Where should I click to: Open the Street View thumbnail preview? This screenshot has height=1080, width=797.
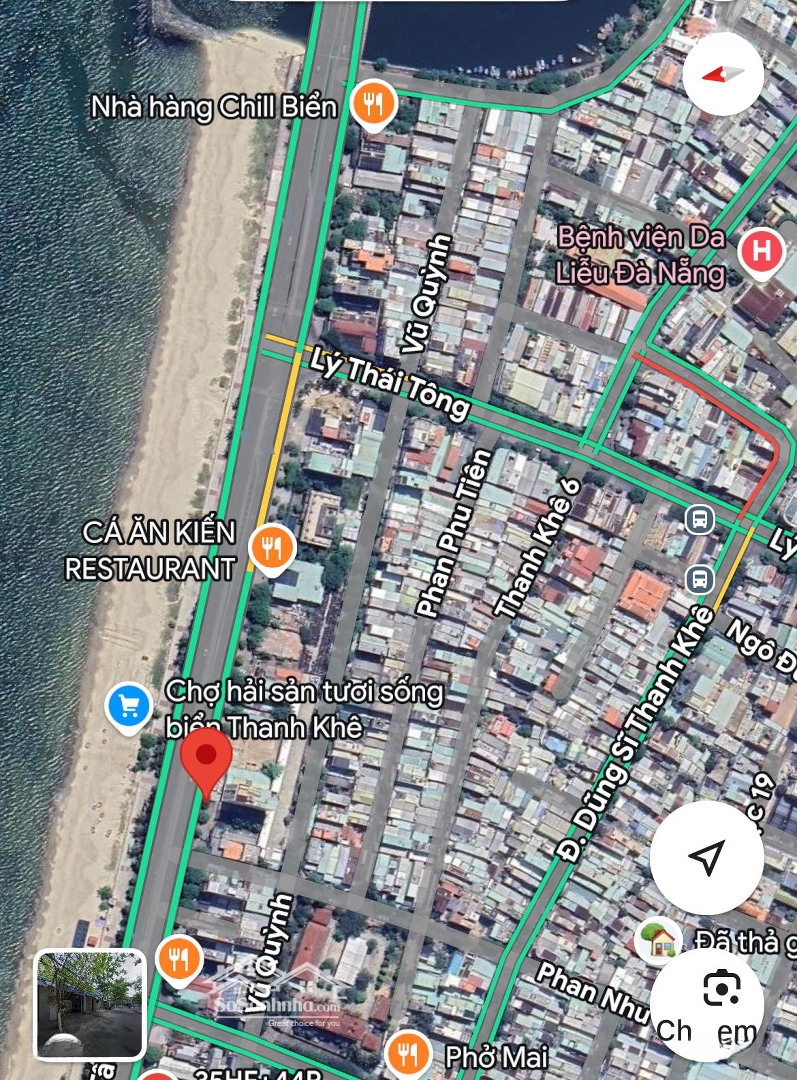[x=90, y=1004]
